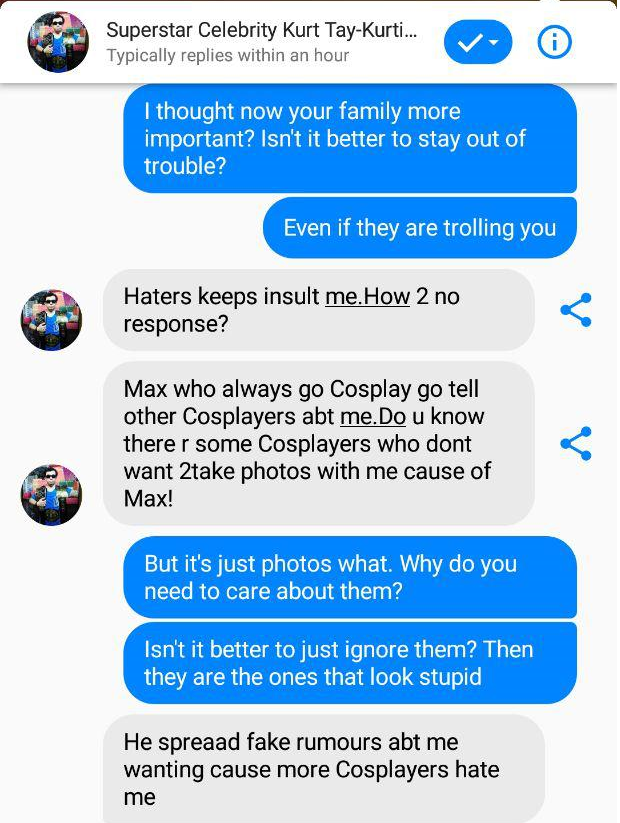620x823 pixels.
Task: Open Superstar Celebrity Kurt Tay's page title
Action: click(x=261, y=30)
